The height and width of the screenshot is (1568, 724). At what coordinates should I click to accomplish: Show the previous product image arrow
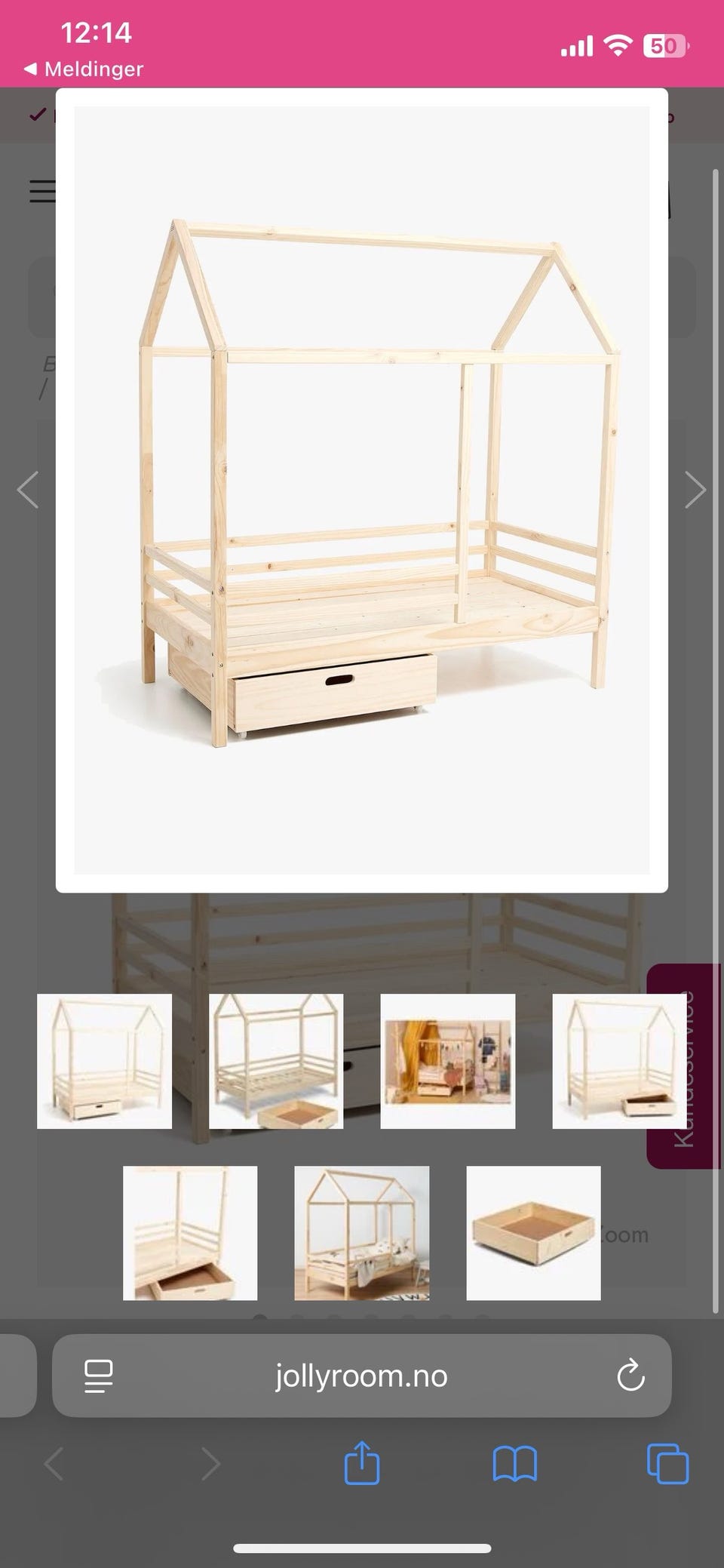tap(28, 490)
